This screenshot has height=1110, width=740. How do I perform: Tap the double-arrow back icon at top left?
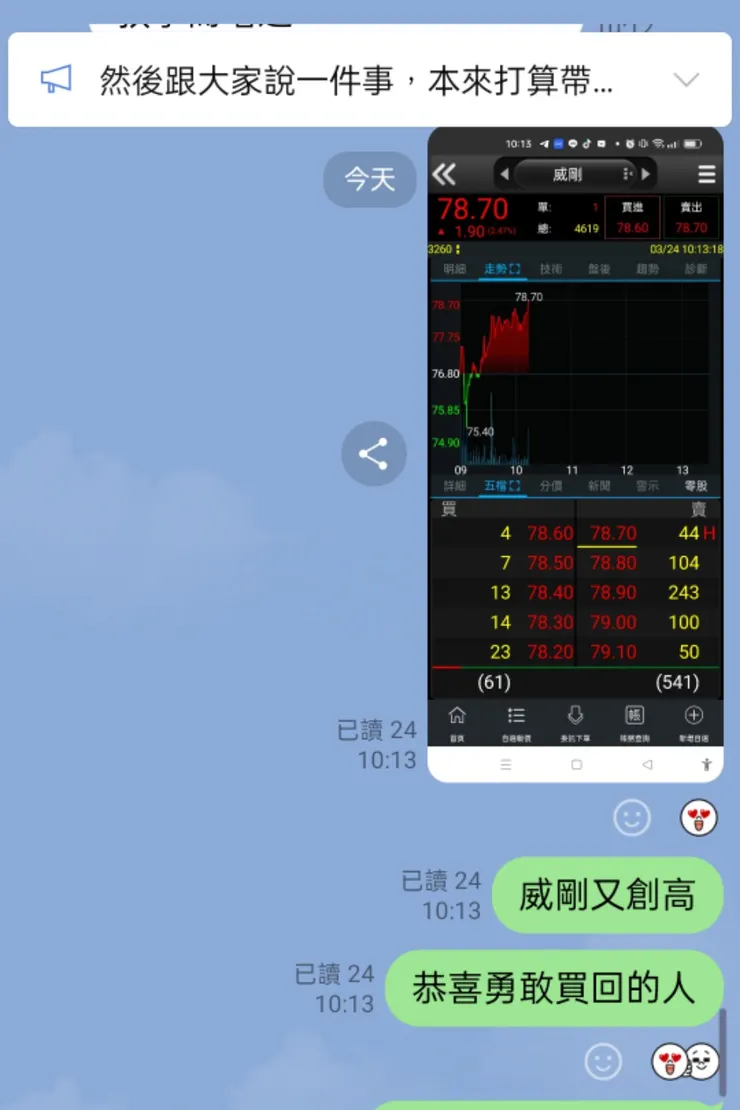444,172
